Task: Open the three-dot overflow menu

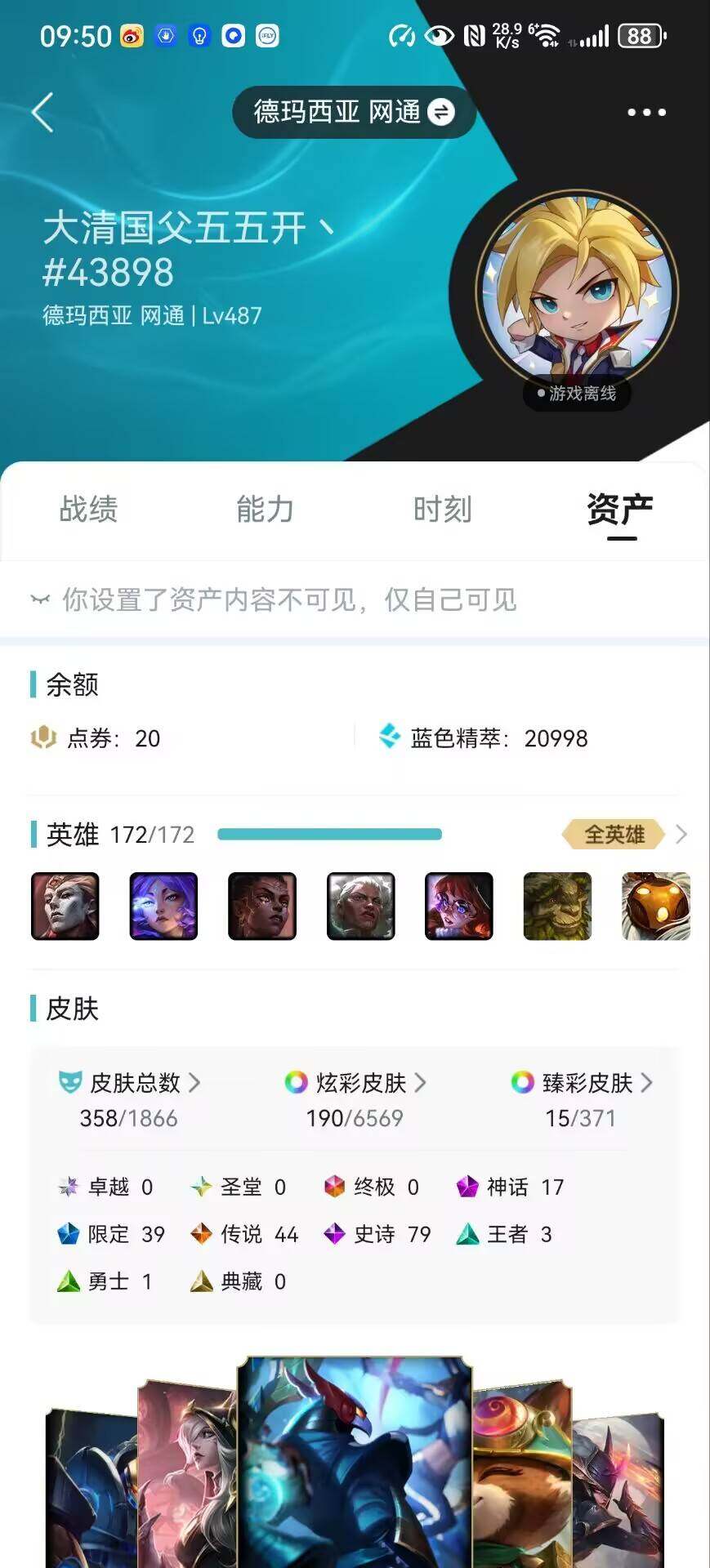Action: [x=646, y=112]
